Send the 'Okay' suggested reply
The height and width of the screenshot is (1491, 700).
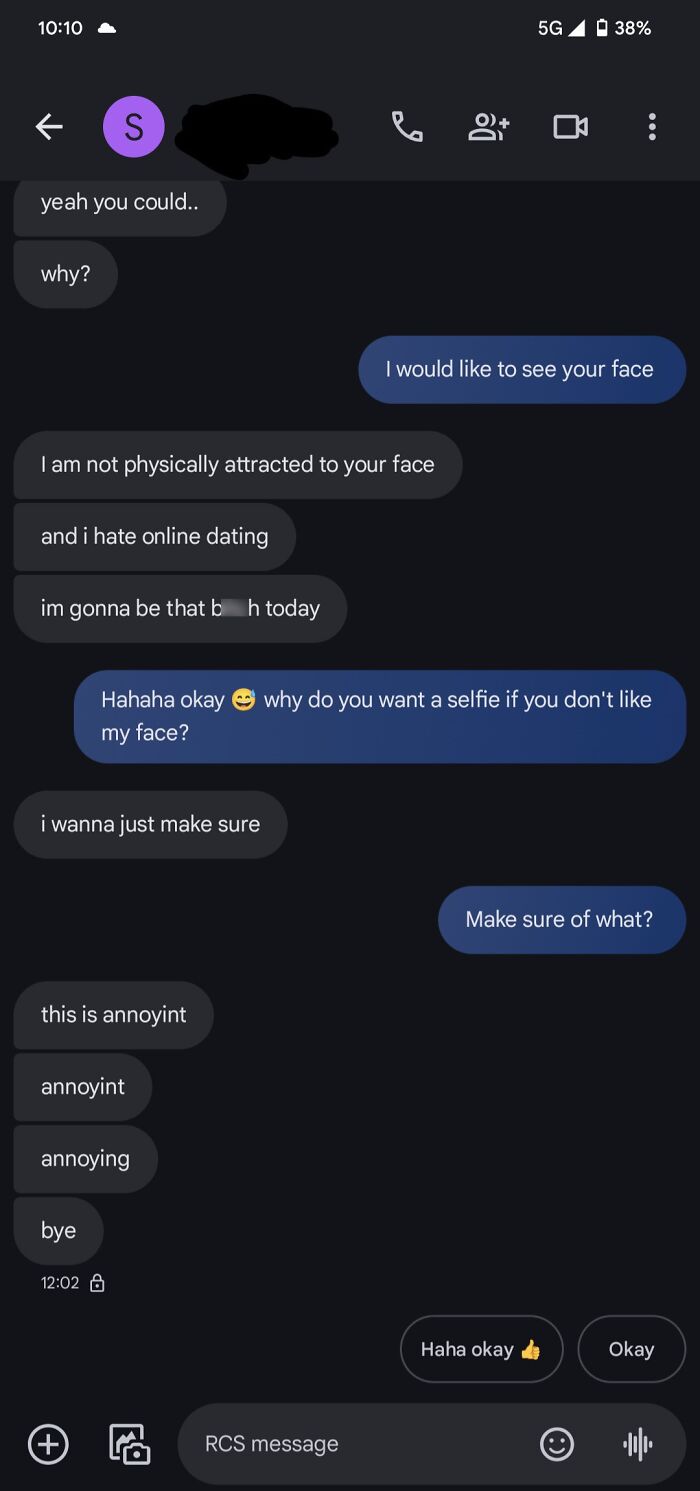(631, 1349)
